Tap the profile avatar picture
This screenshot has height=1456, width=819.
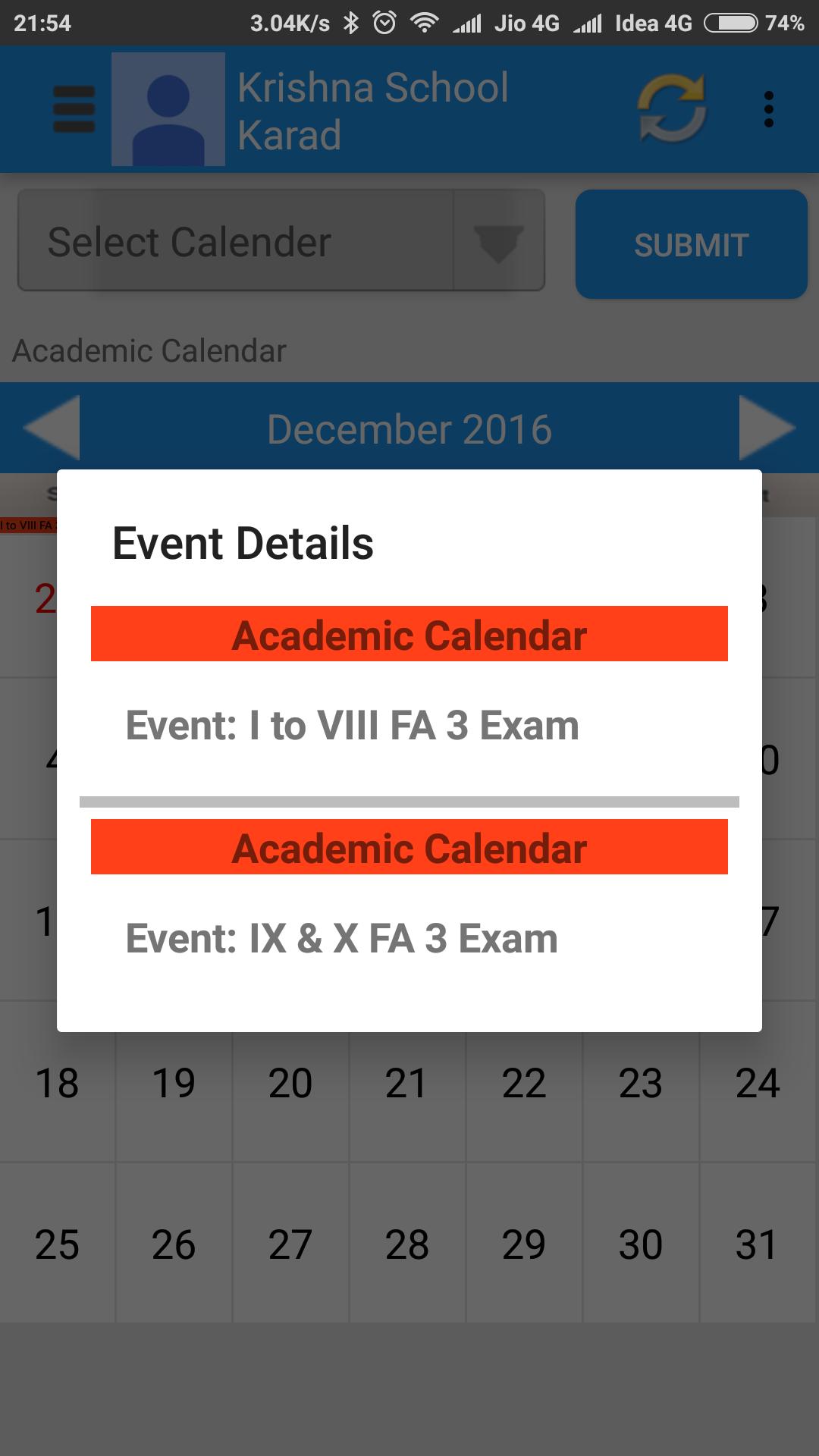(x=168, y=109)
